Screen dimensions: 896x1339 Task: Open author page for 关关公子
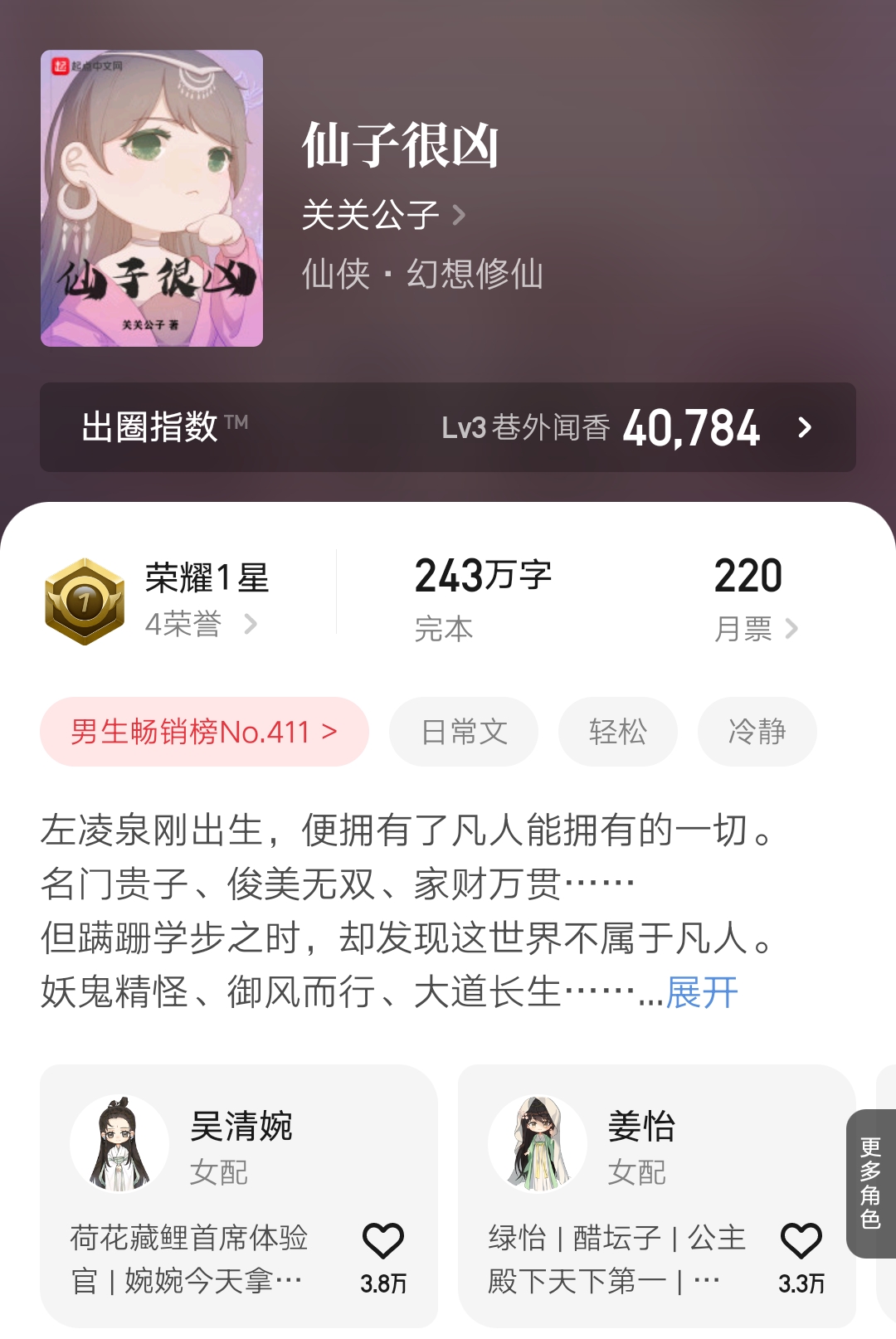tap(373, 215)
